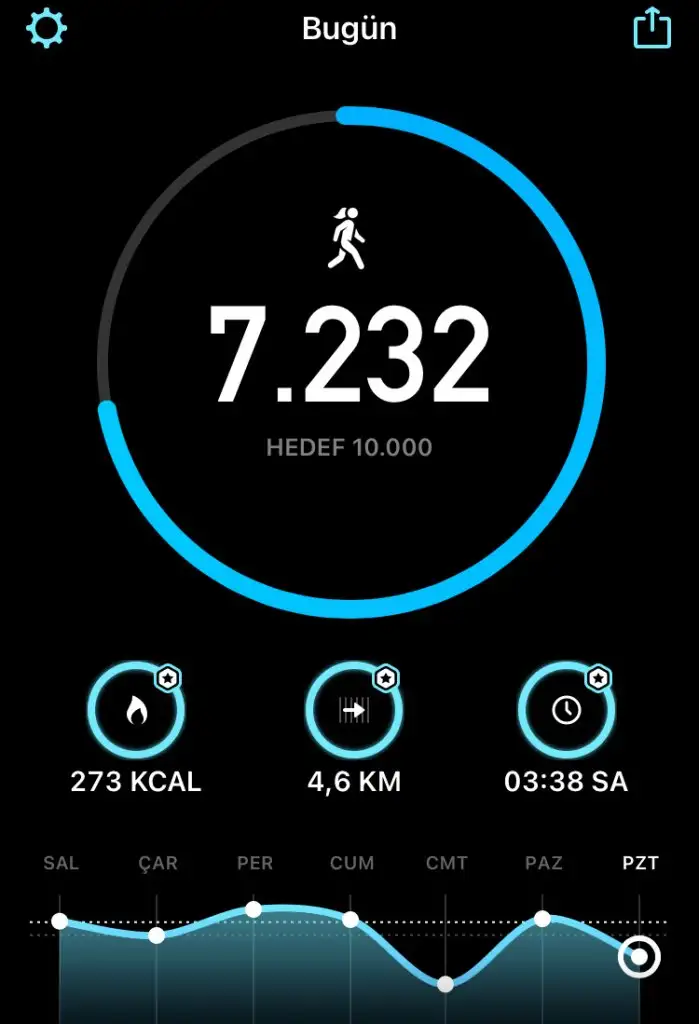The width and height of the screenshot is (699, 1024).
Task: Open the 03:38 SA active time ring
Action: 566,710
